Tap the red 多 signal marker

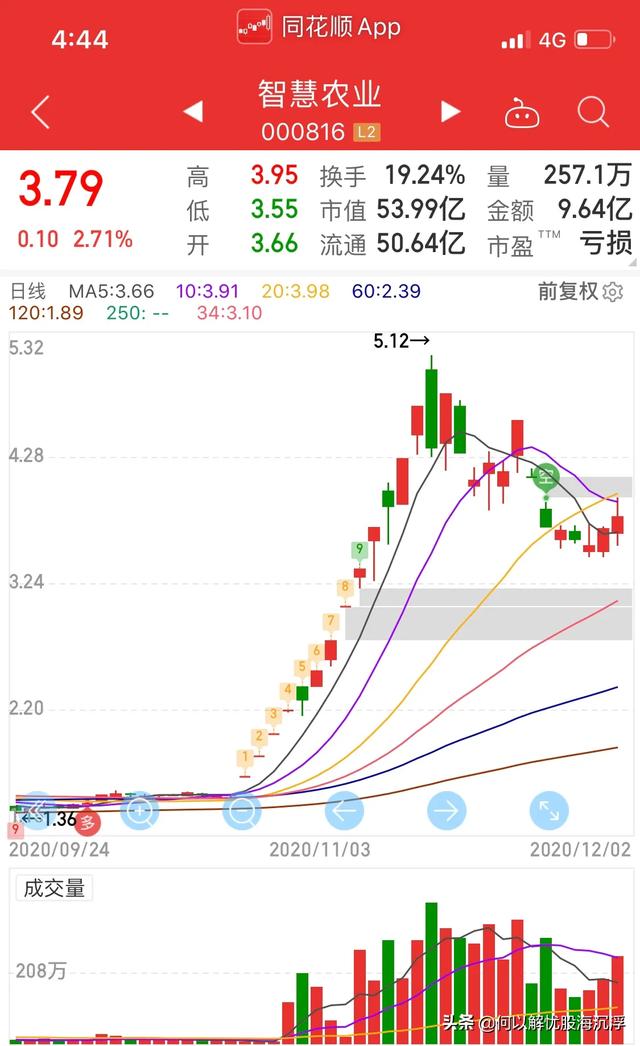point(87,823)
